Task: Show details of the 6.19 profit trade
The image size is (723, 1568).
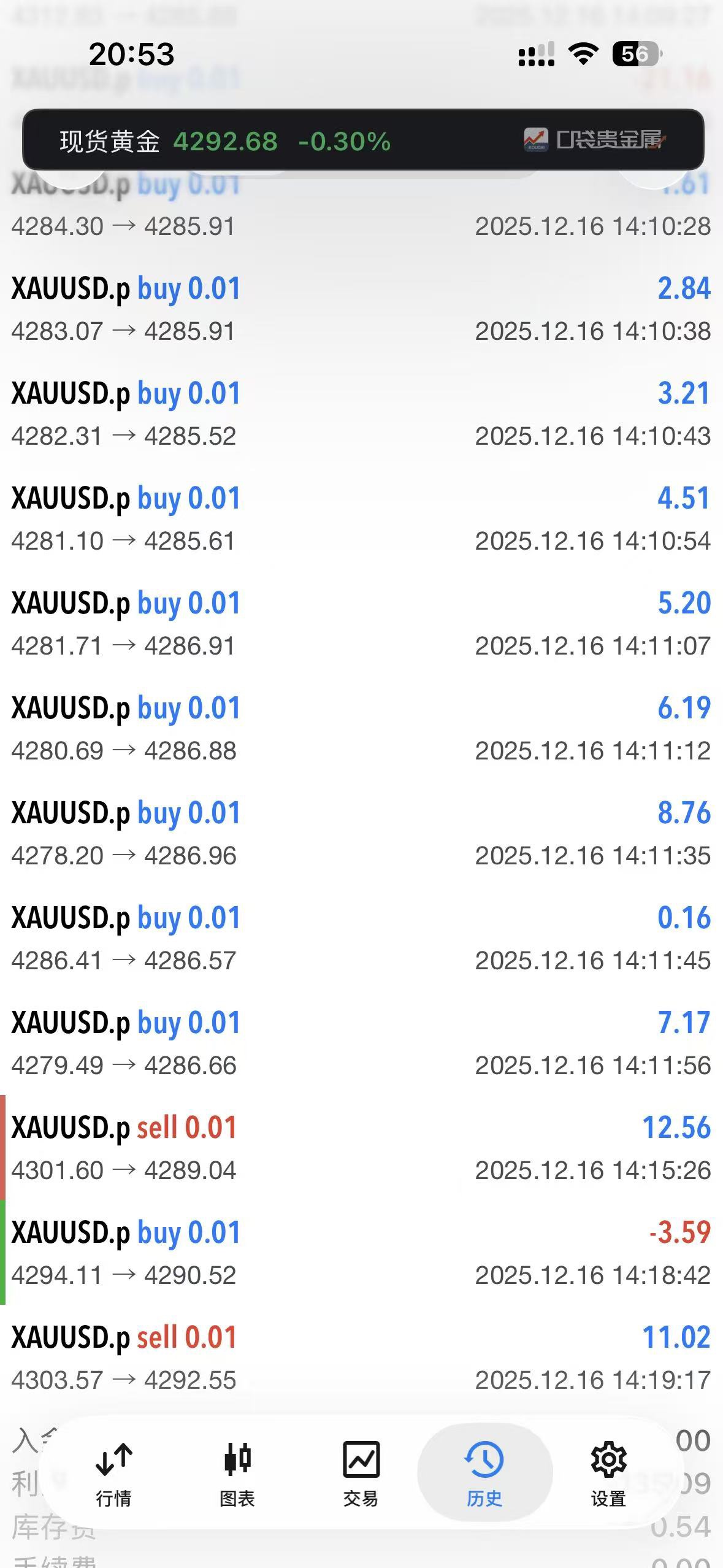Action: 361,729
